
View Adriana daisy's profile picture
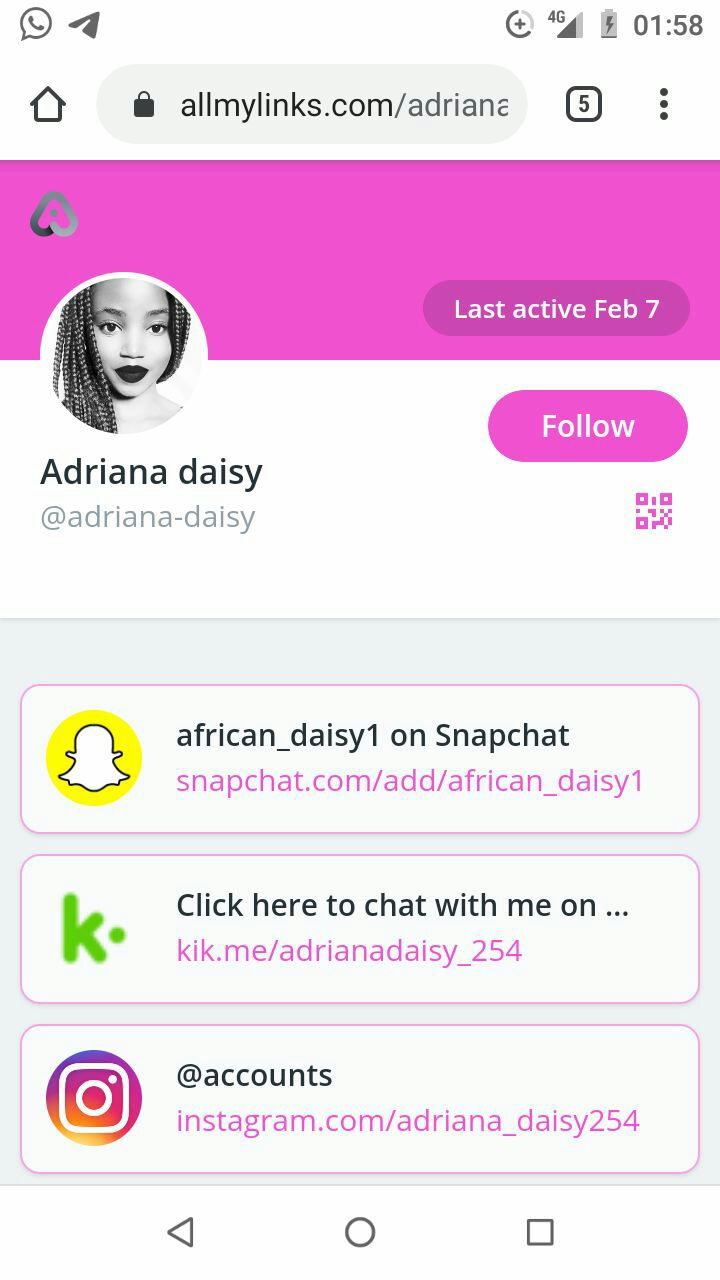[124, 356]
